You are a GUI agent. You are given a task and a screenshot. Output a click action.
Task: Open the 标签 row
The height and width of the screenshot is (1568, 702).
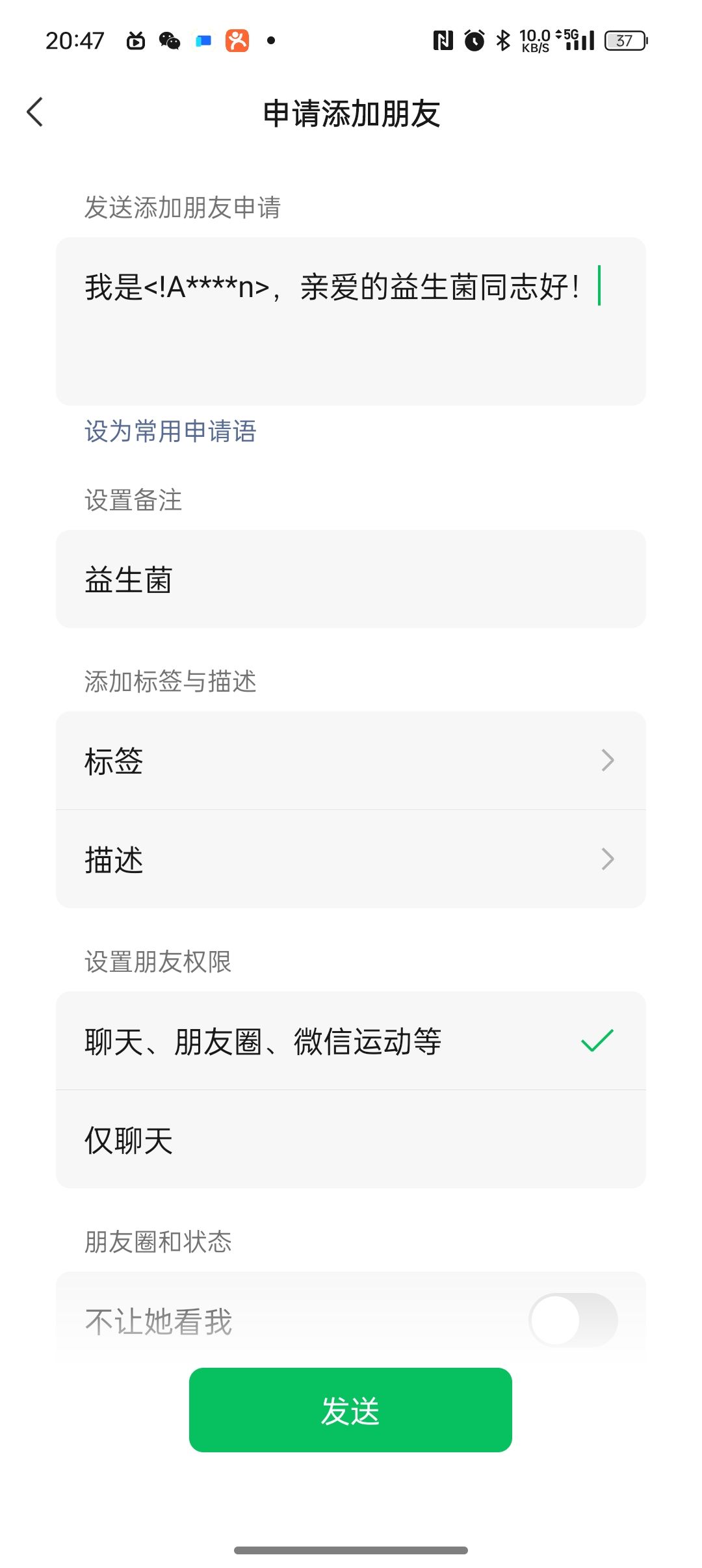tap(351, 761)
